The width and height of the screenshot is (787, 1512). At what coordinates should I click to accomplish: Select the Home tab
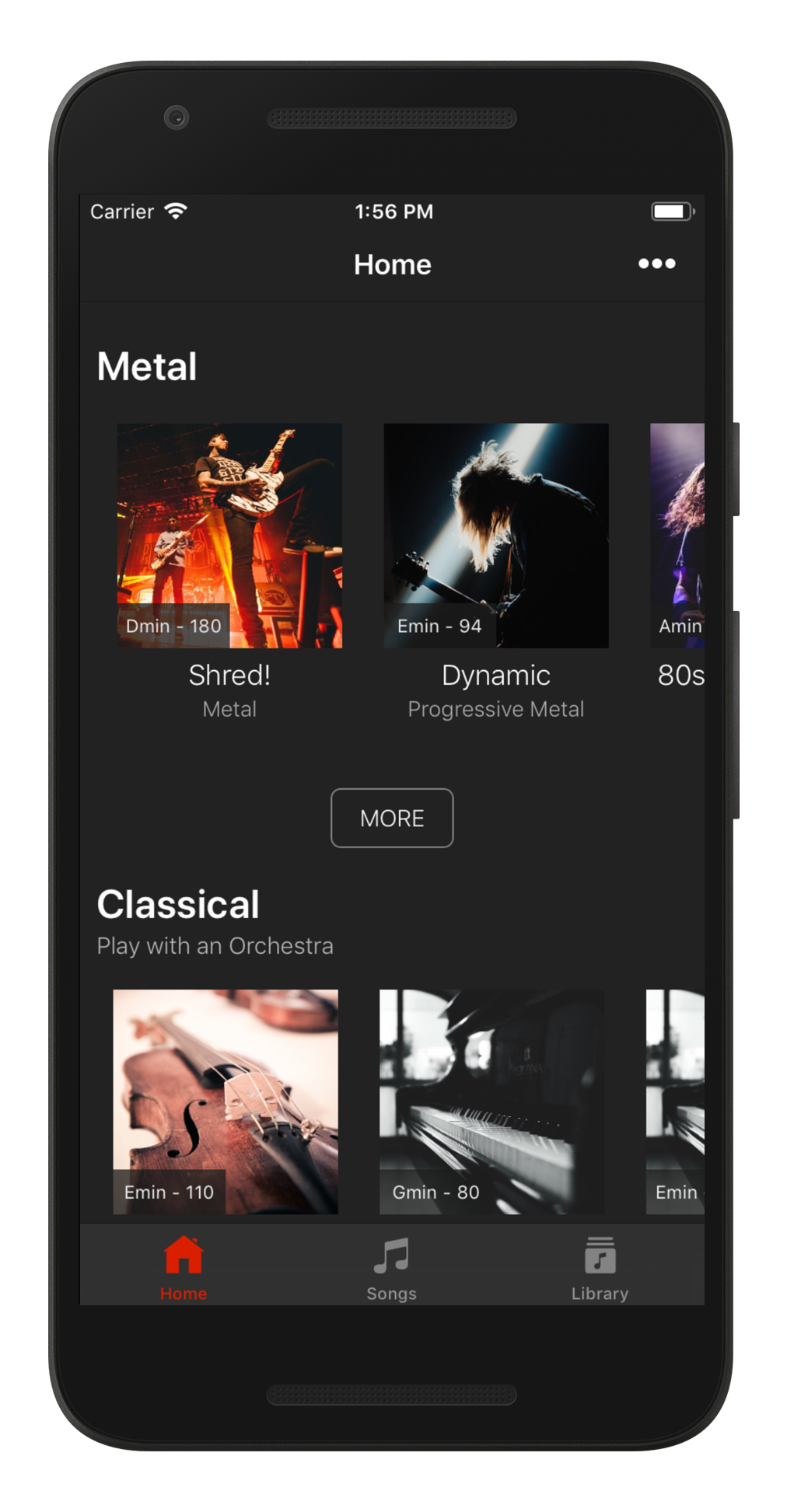coord(184,1266)
